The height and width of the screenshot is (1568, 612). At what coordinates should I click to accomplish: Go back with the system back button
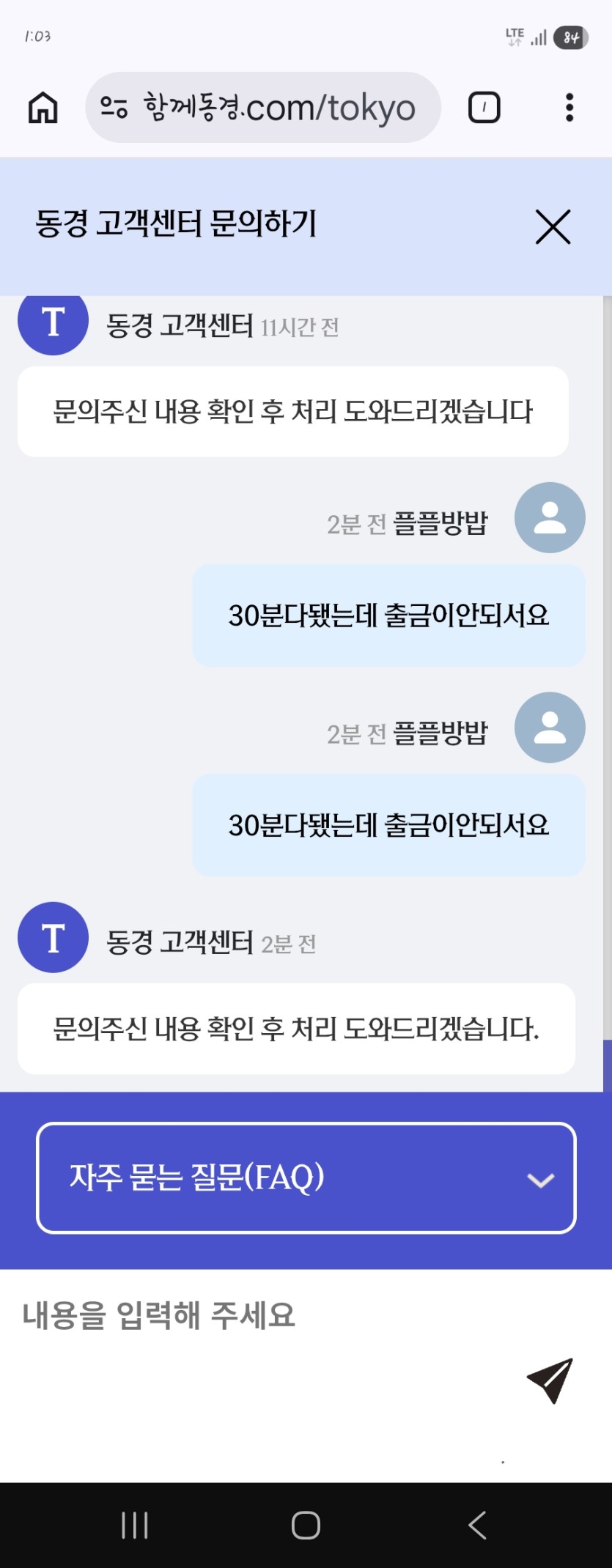tap(477, 1526)
